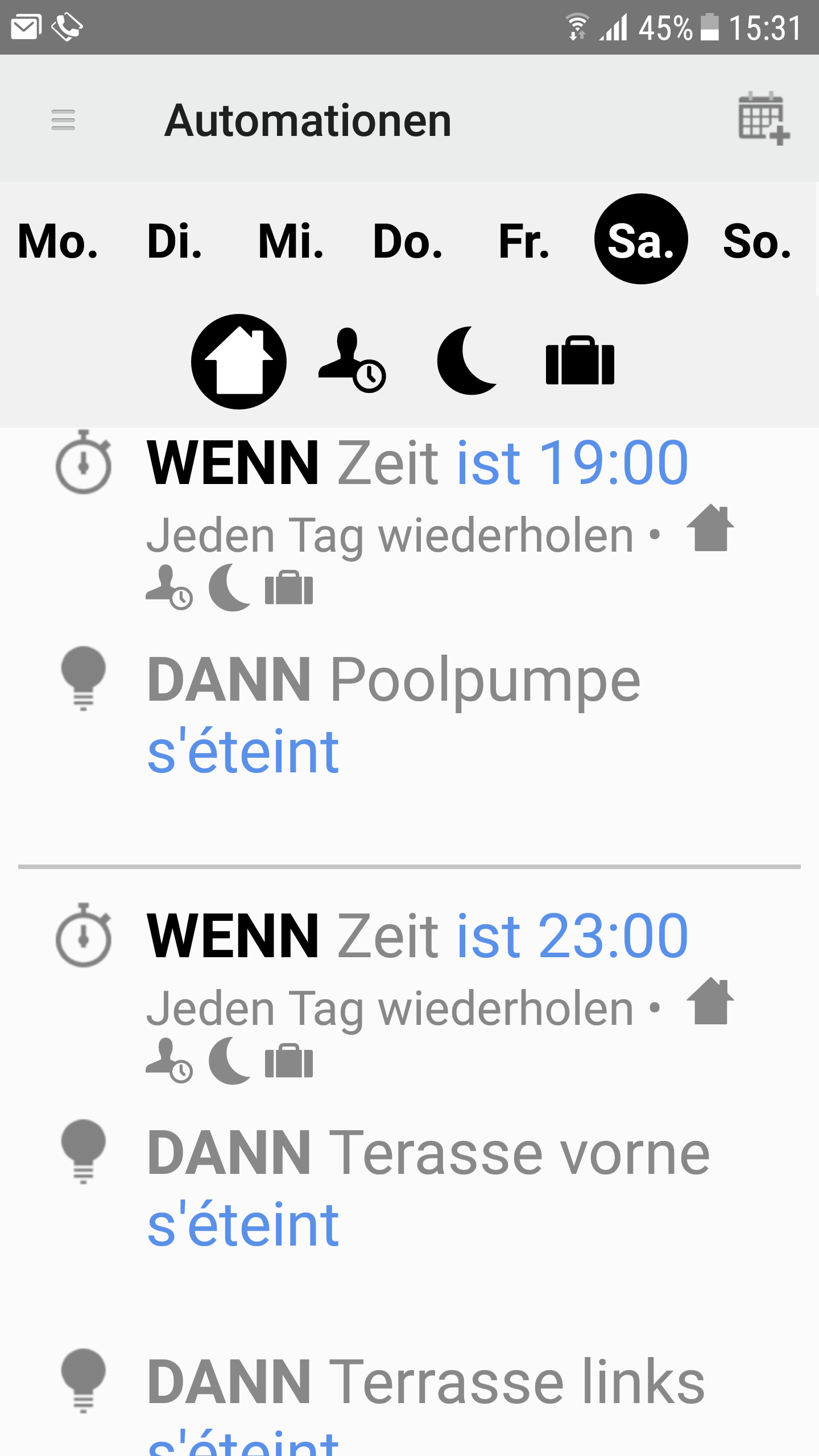Choose Wednesday (Mi.) day
Screen dimensions: 819x1456
tap(291, 241)
